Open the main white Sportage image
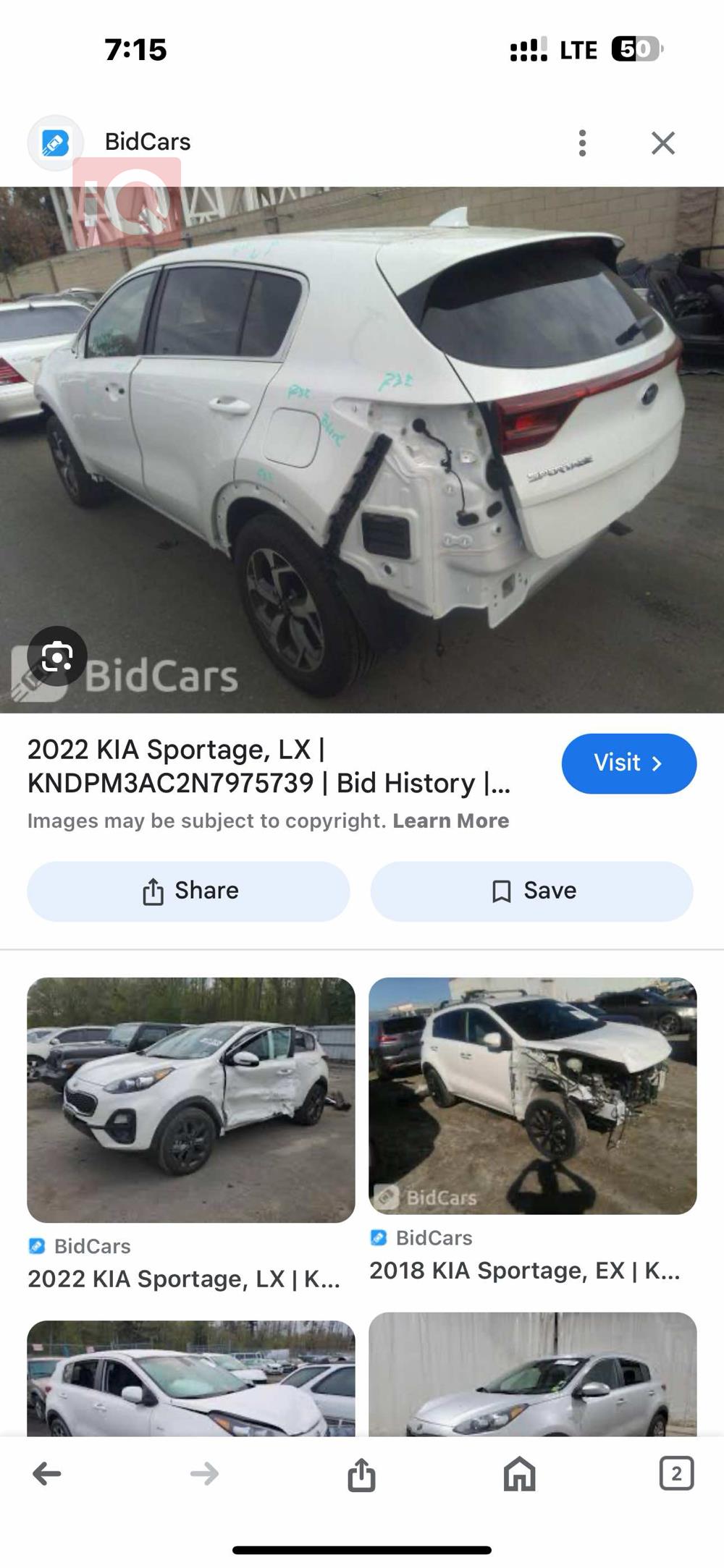 [x=362, y=449]
